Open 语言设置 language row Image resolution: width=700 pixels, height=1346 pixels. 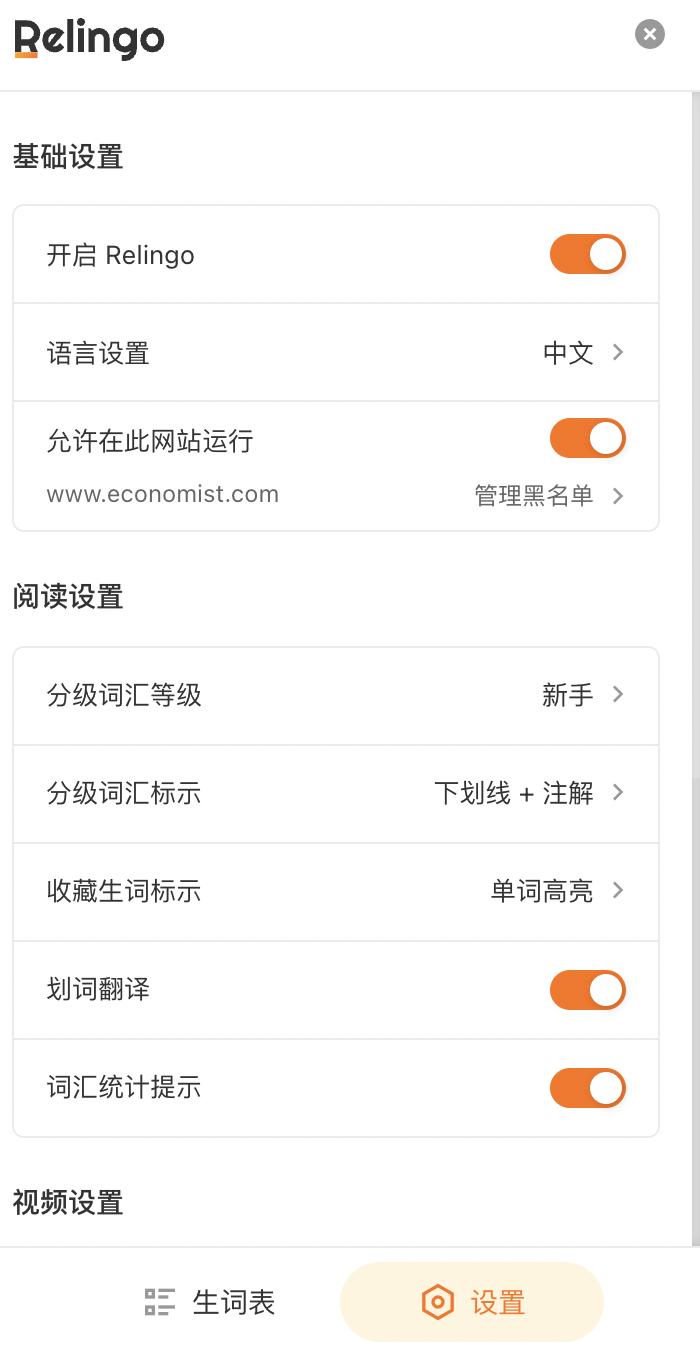336,353
